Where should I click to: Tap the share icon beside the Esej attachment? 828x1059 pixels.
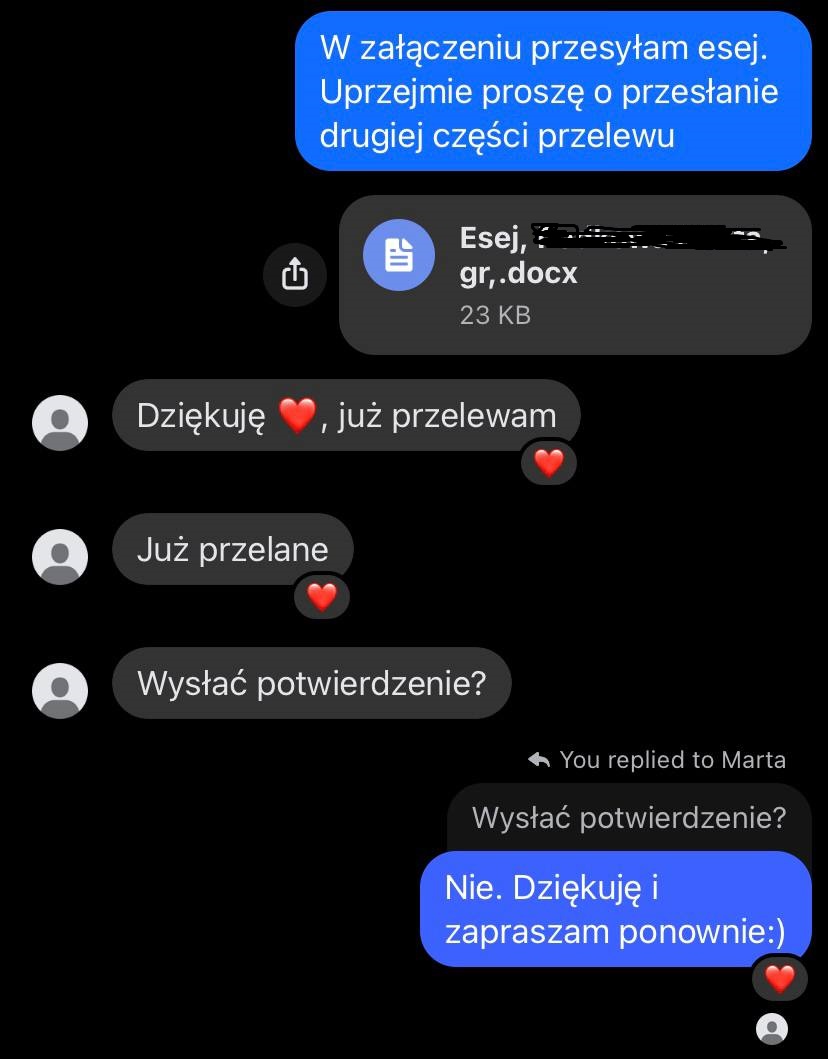point(293,274)
